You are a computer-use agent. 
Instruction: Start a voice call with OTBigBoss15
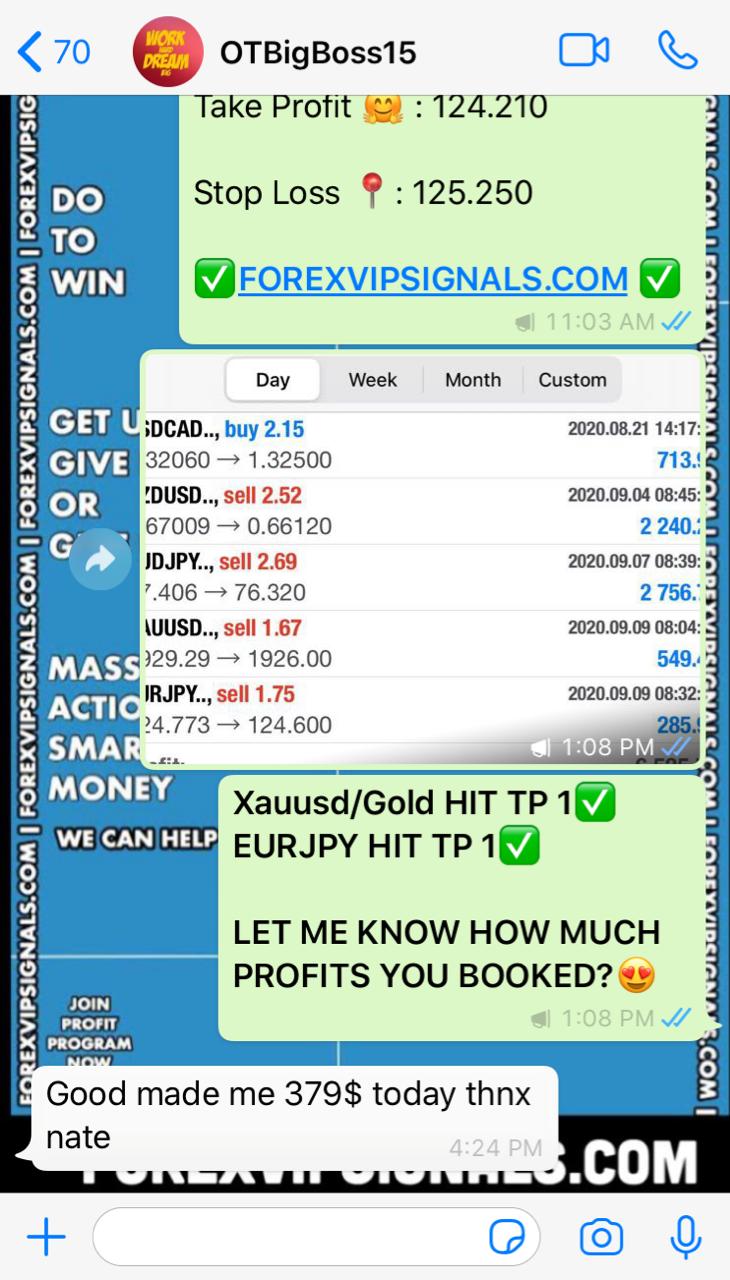(x=677, y=51)
